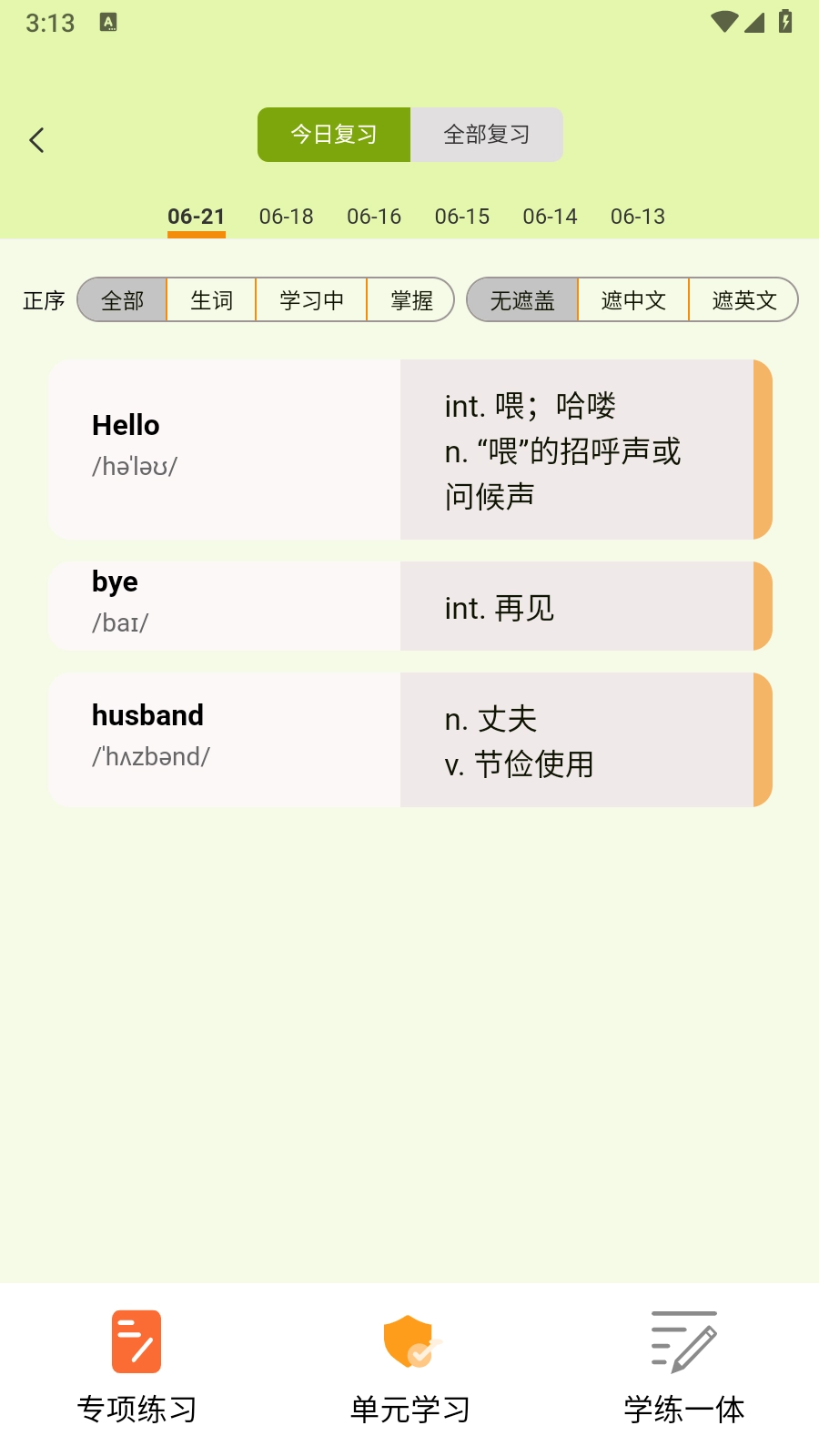Select the 全部 filter button
Viewport: 819px width, 1456px height.
pos(121,299)
